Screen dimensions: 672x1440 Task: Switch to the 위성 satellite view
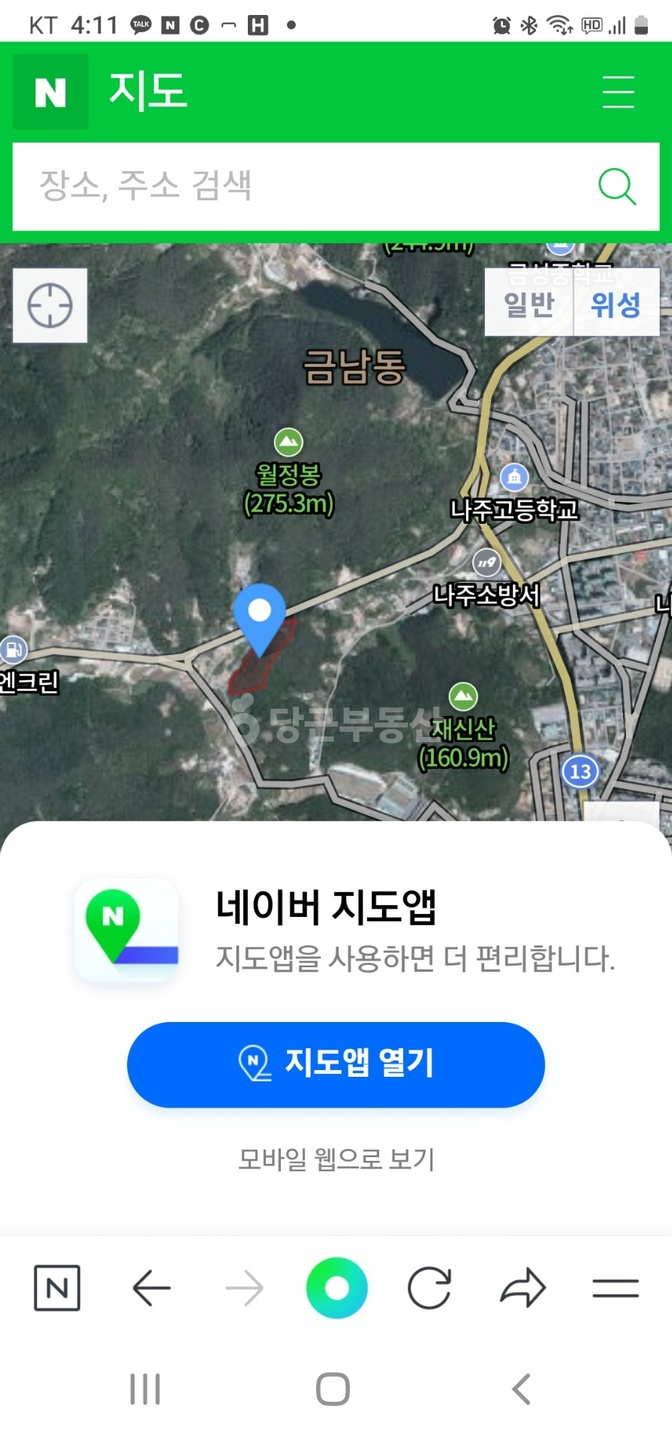point(616,303)
